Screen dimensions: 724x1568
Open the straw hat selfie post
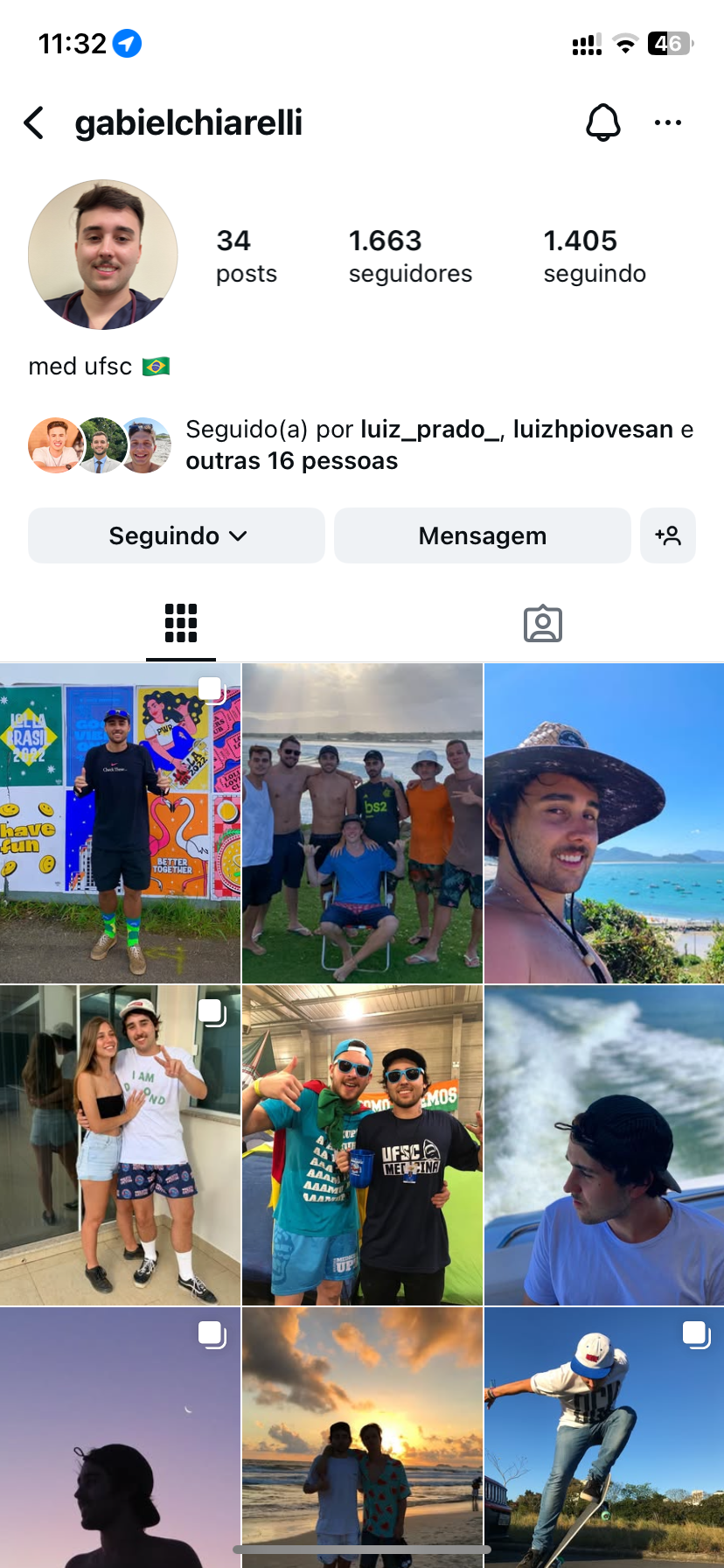click(604, 822)
